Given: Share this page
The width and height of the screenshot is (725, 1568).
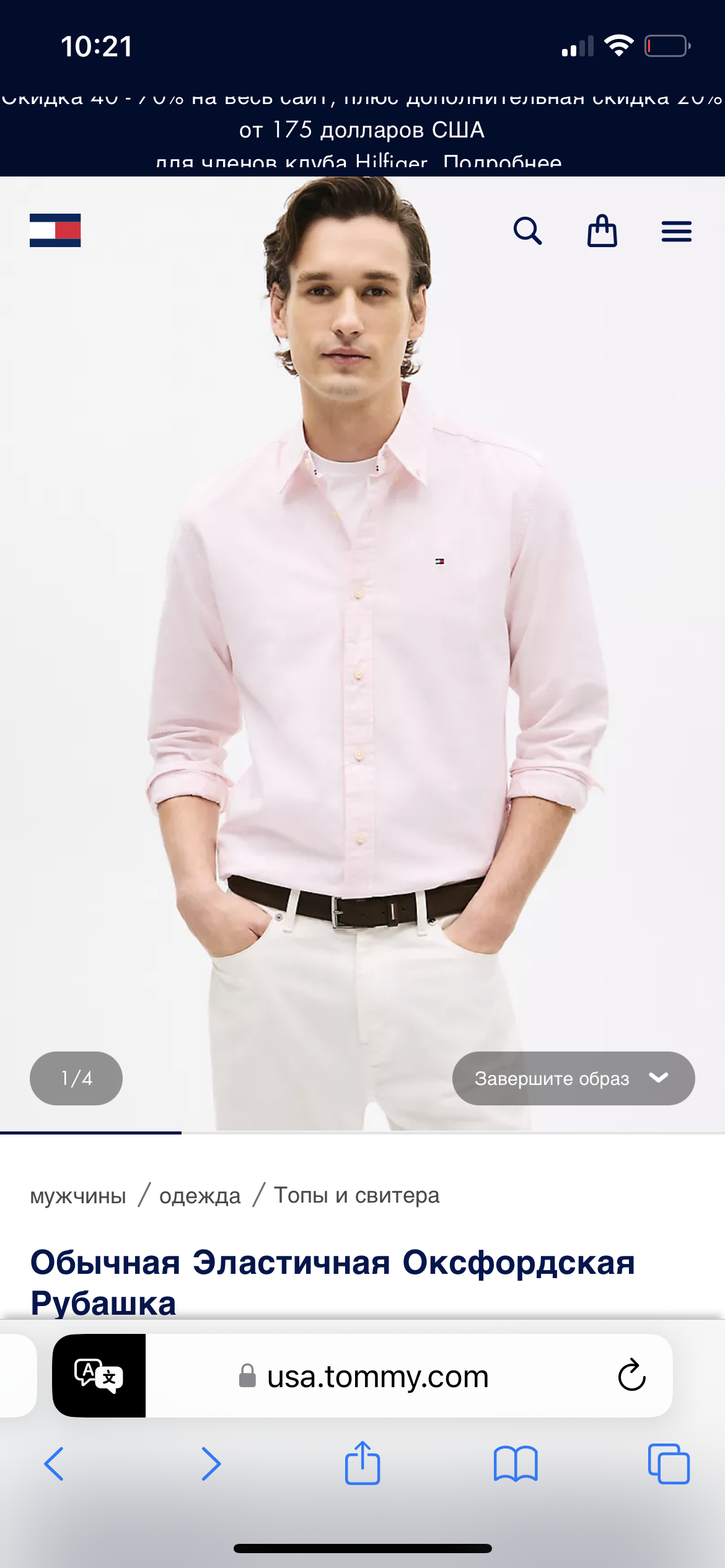Looking at the screenshot, I should click(362, 1463).
